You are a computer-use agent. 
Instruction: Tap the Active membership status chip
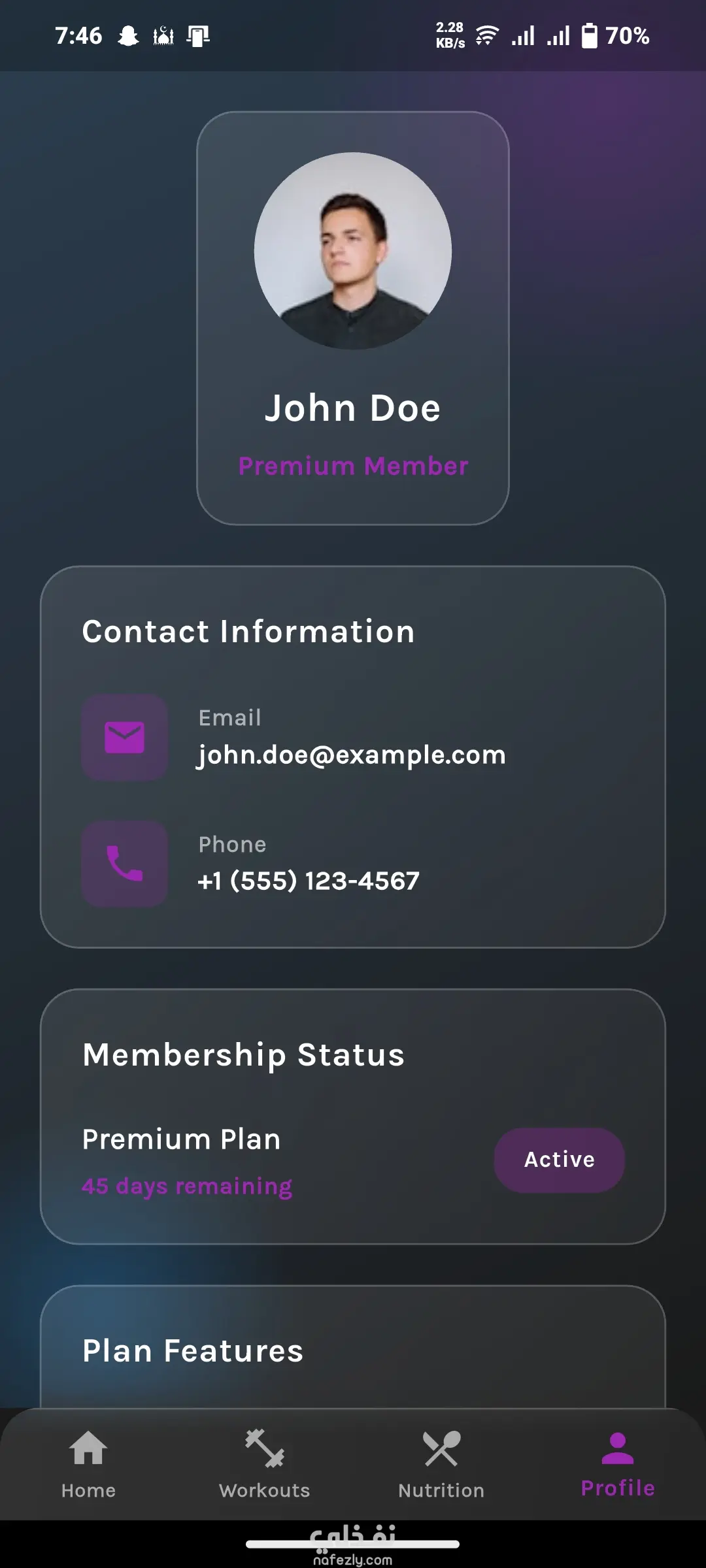559,1160
